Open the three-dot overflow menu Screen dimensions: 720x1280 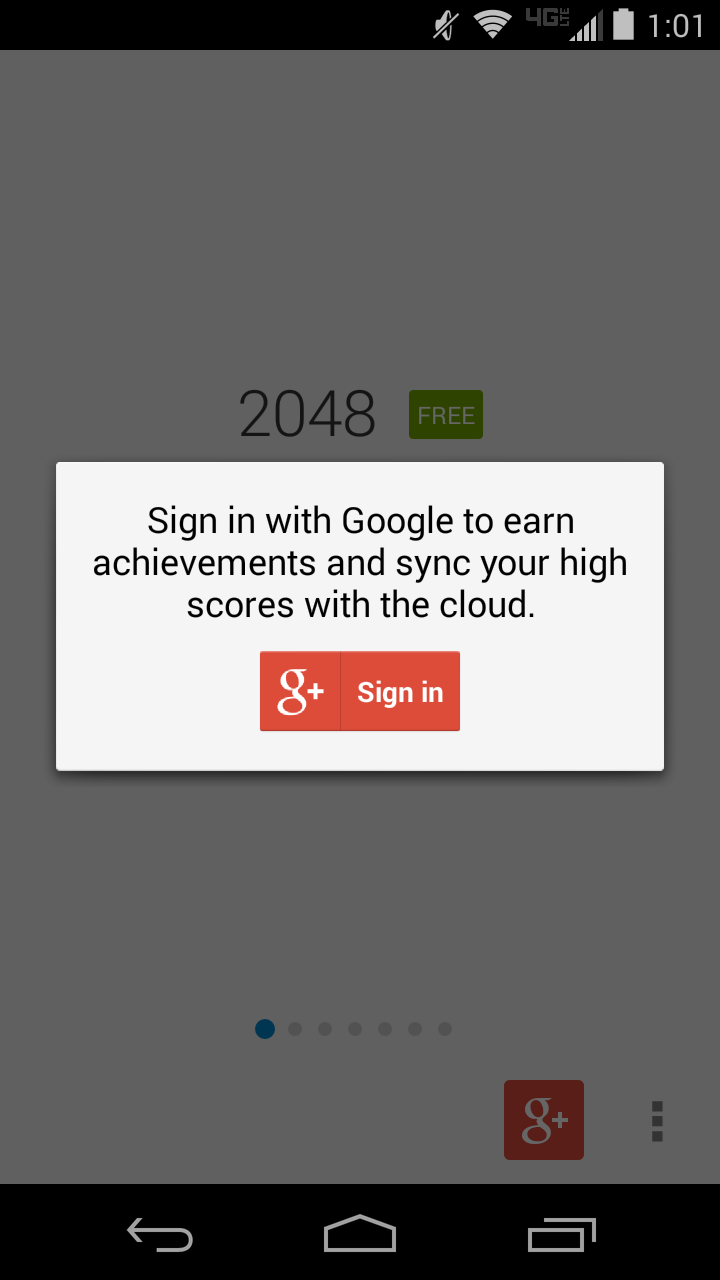pos(657,1121)
